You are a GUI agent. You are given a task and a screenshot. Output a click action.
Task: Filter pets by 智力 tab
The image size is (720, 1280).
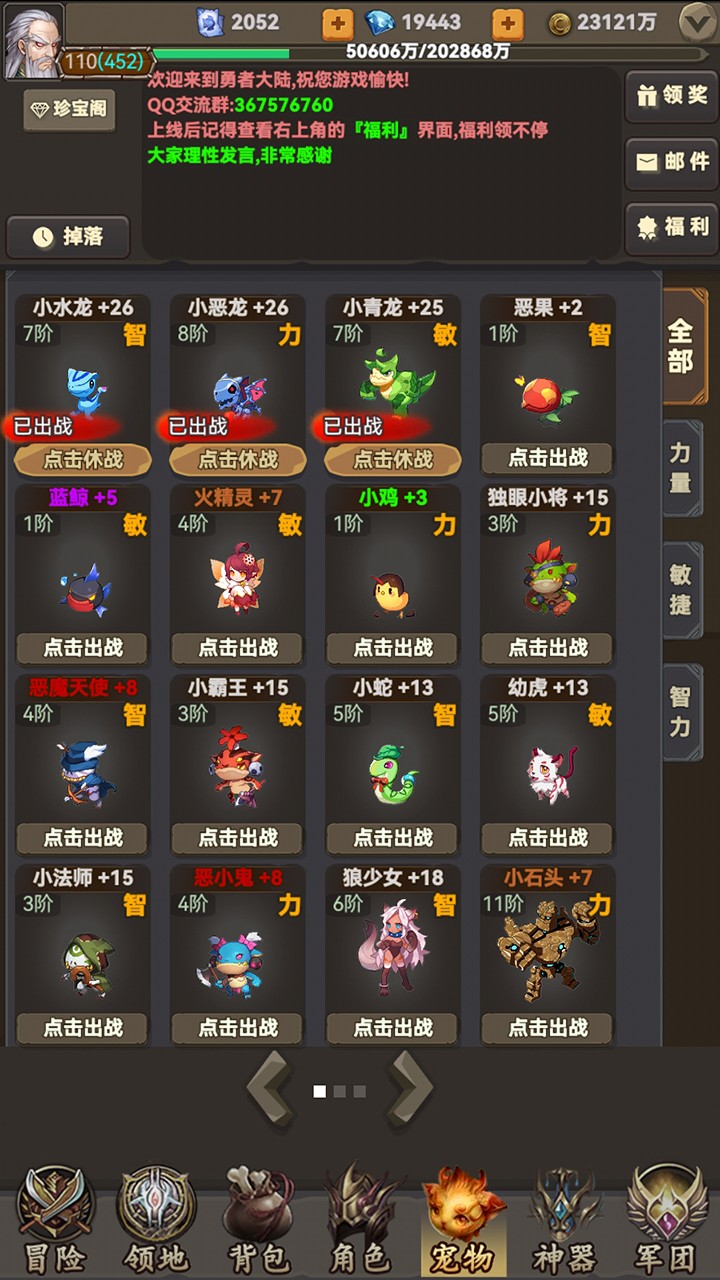pos(681,711)
